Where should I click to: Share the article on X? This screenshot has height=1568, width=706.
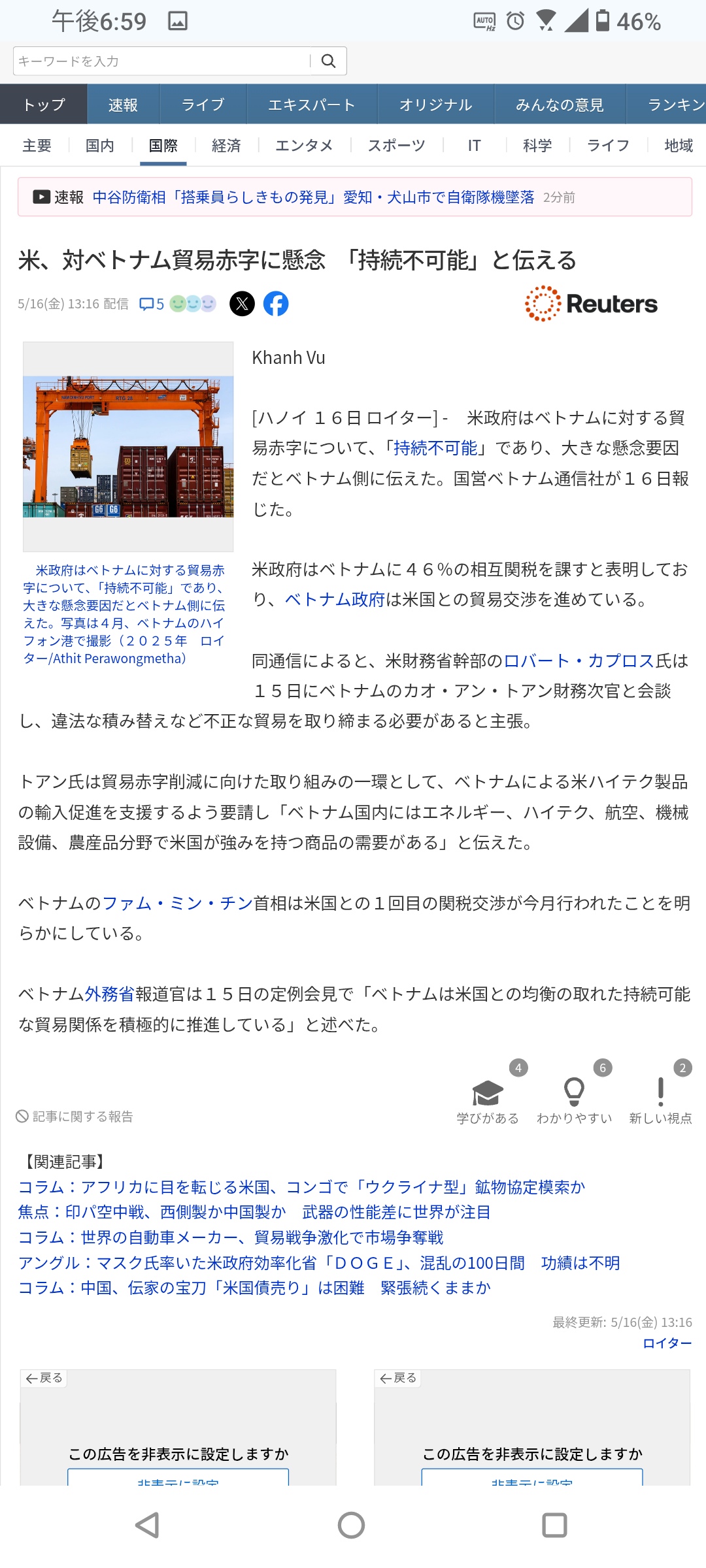[x=242, y=304]
